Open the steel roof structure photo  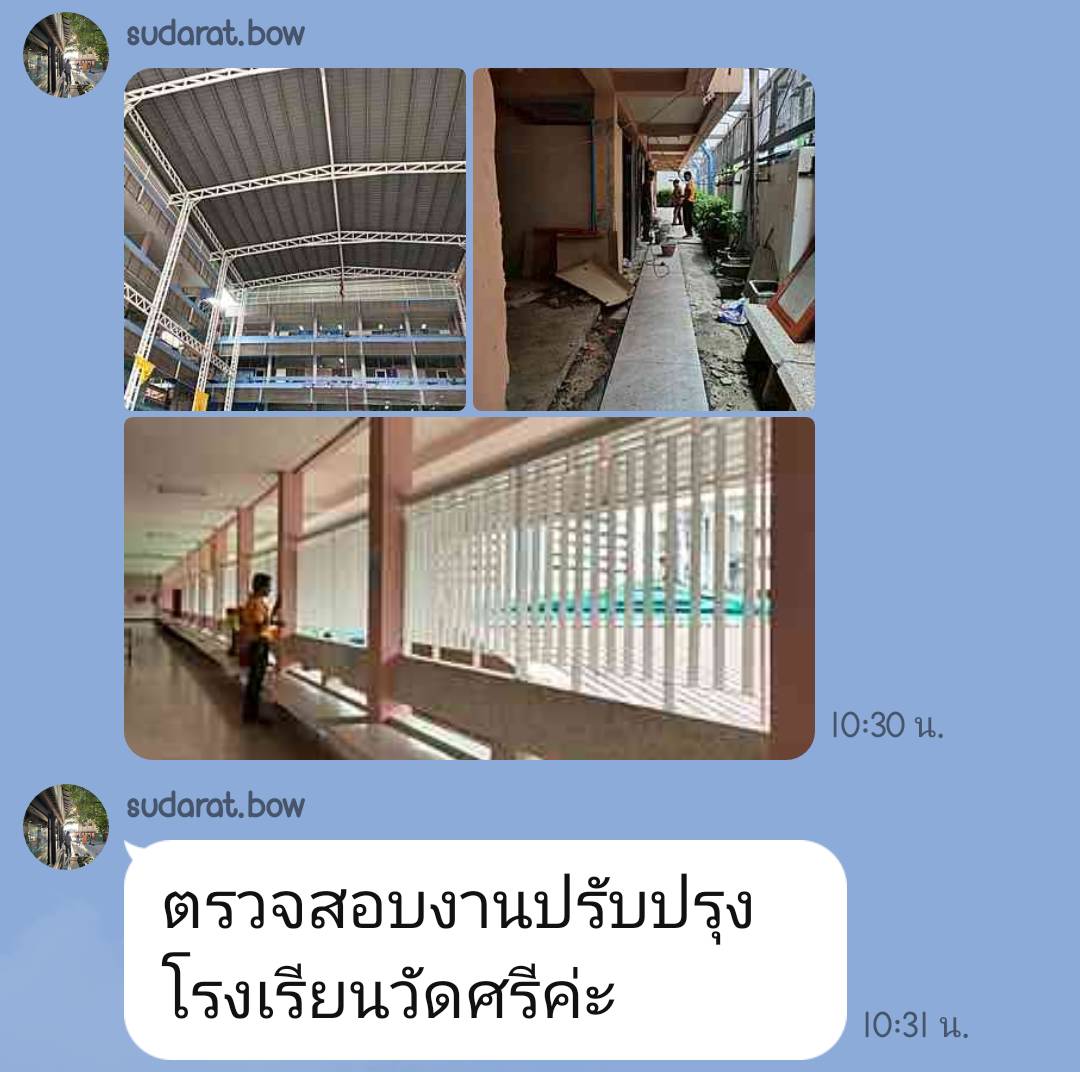[295, 239]
